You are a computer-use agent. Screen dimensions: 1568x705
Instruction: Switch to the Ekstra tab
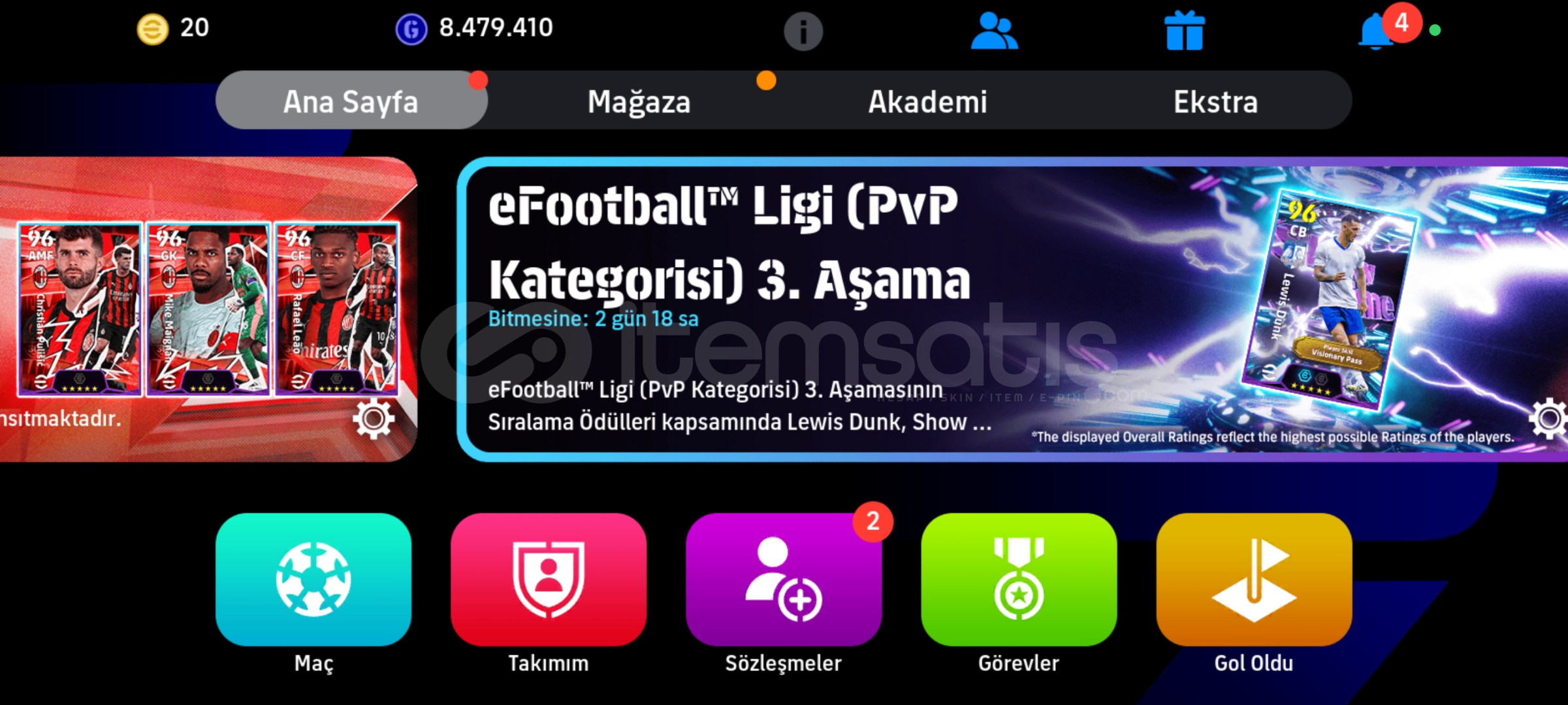(x=1215, y=101)
